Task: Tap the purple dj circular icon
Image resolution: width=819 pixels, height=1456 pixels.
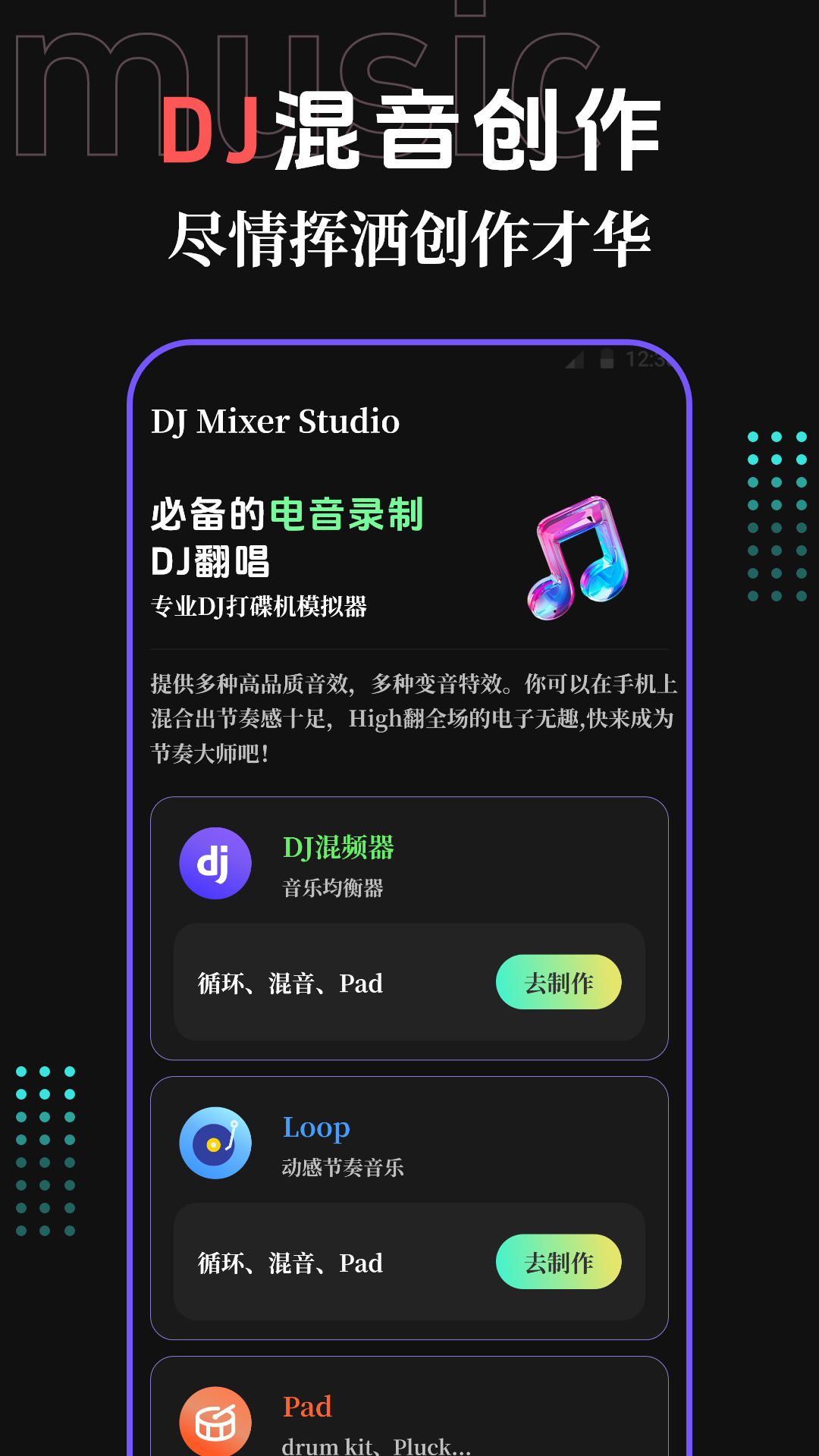Action: pyautogui.click(x=215, y=864)
